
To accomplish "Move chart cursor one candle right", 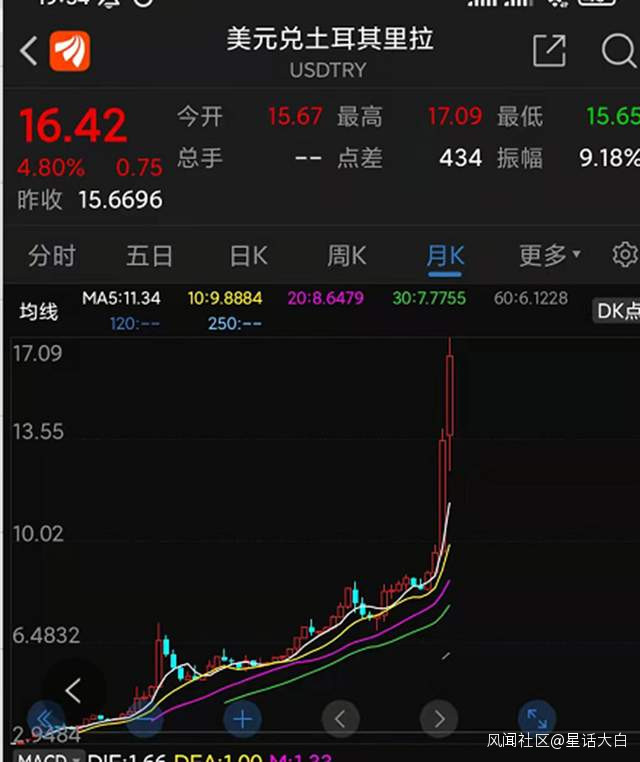I will click(x=438, y=718).
